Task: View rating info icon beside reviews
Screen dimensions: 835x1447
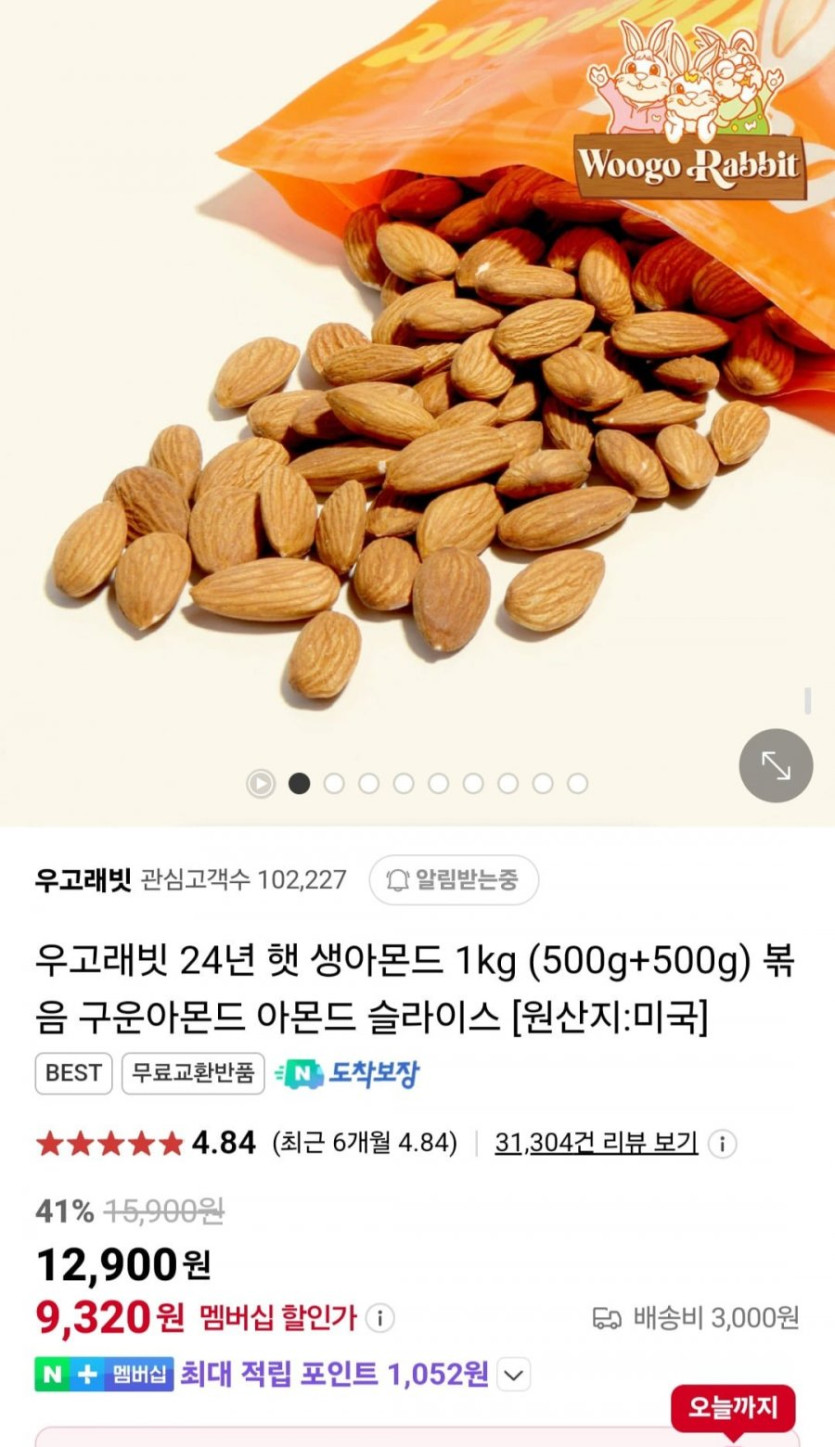Action: coord(723,1143)
